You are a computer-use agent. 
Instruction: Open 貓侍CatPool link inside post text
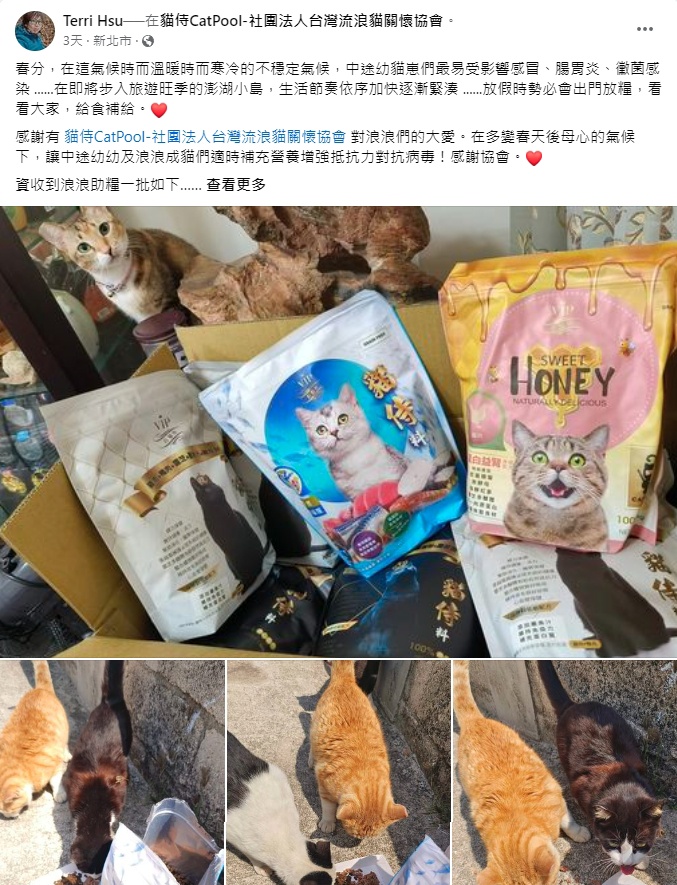(x=205, y=137)
